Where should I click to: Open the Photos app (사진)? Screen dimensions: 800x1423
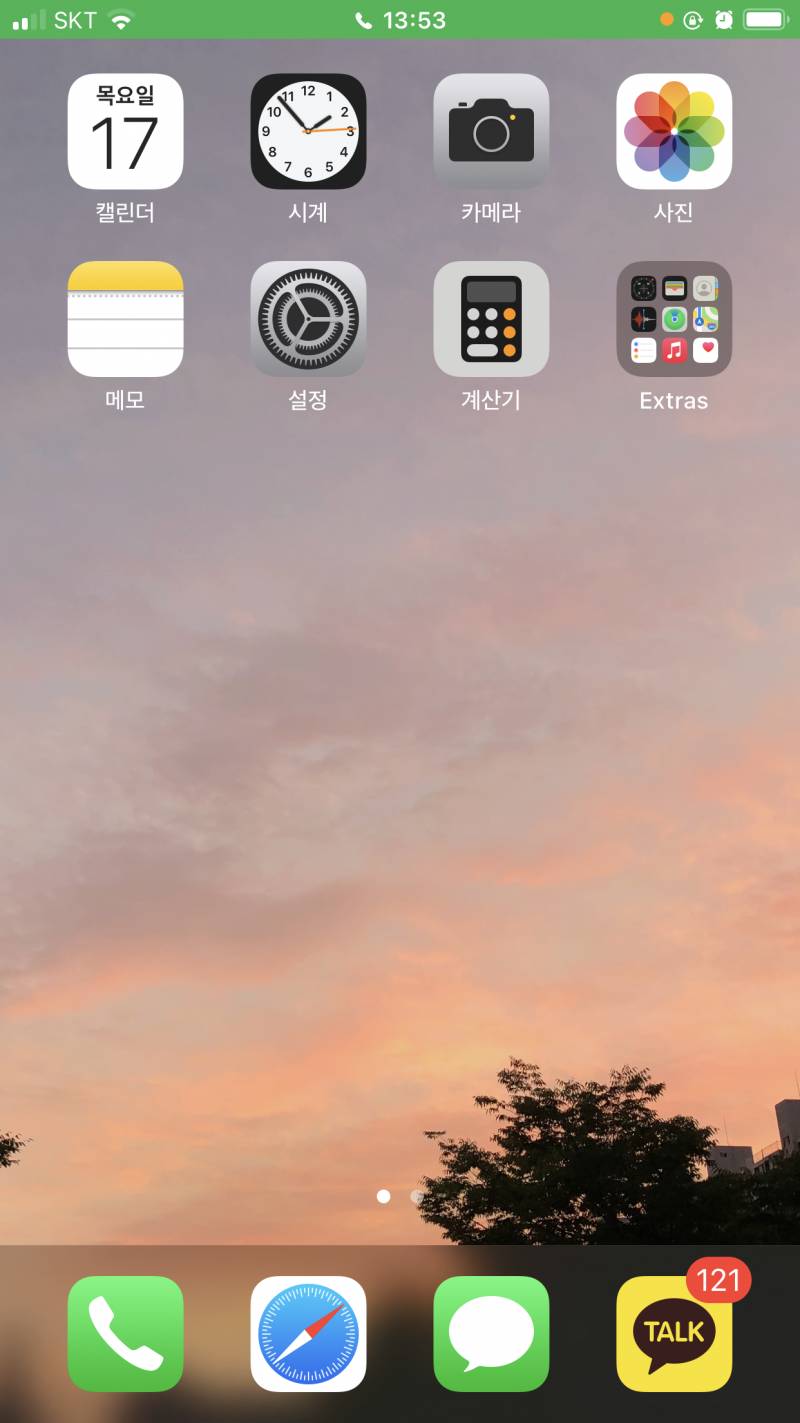point(674,132)
